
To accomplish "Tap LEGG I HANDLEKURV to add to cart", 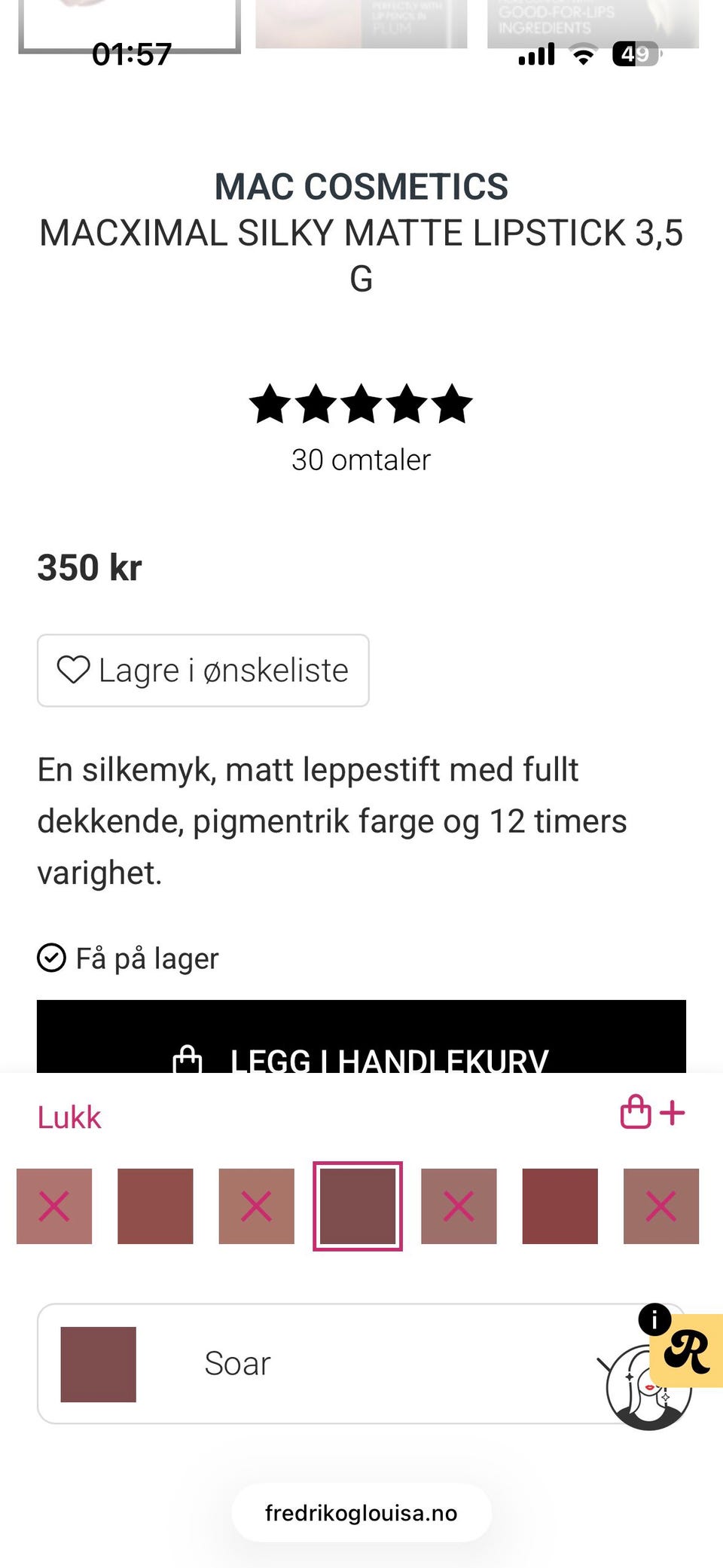I will pos(361,1037).
